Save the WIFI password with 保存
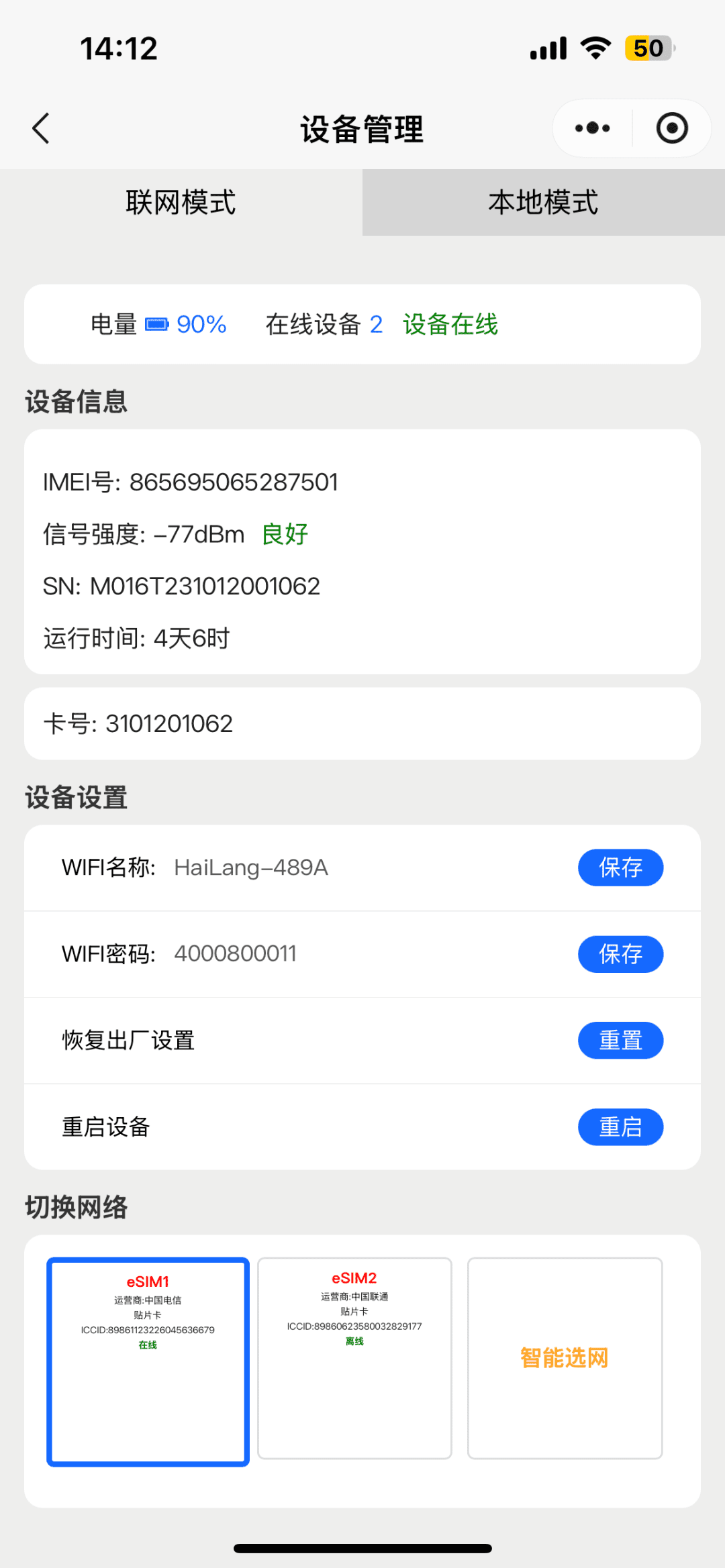The image size is (725, 1568). [x=620, y=953]
